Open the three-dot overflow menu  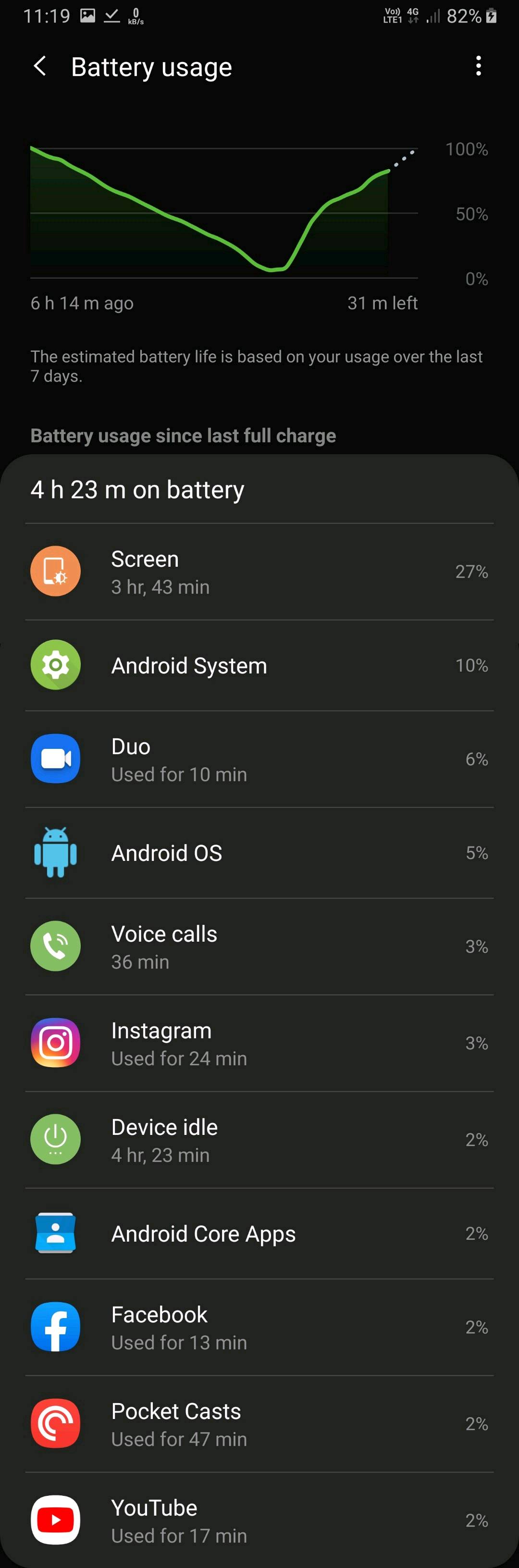[478, 66]
